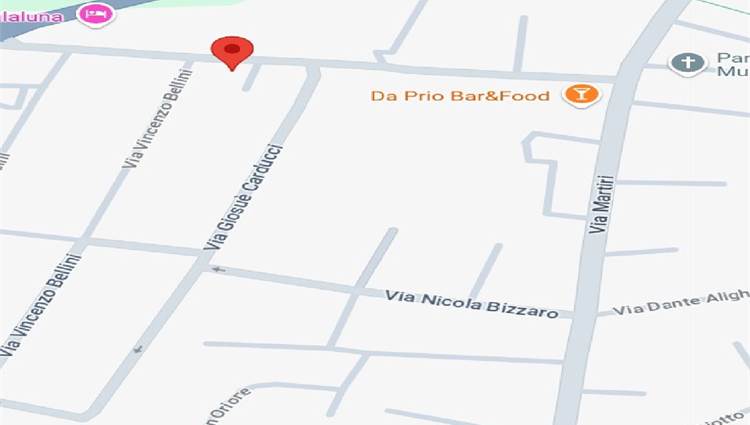This screenshot has width=750, height=425.
Task: Open Da Prio Bar&Food place marker
Action: coord(580,96)
